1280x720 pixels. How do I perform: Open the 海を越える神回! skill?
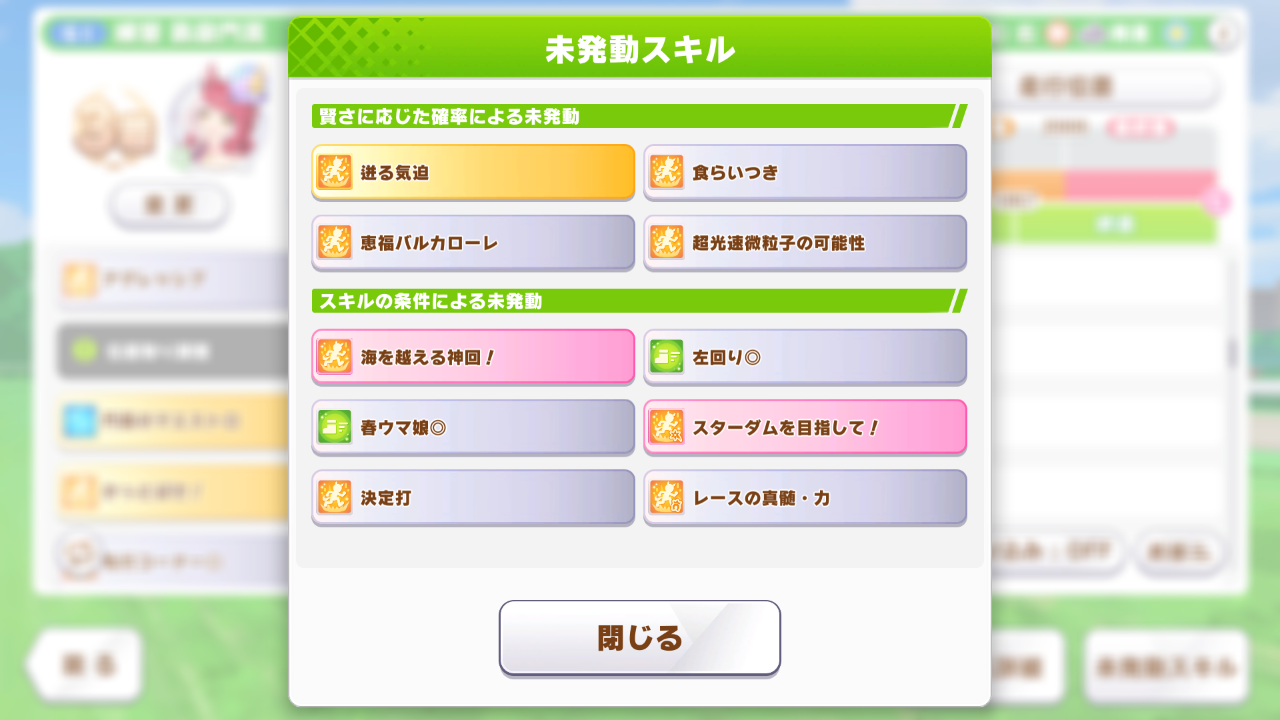point(473,356)
